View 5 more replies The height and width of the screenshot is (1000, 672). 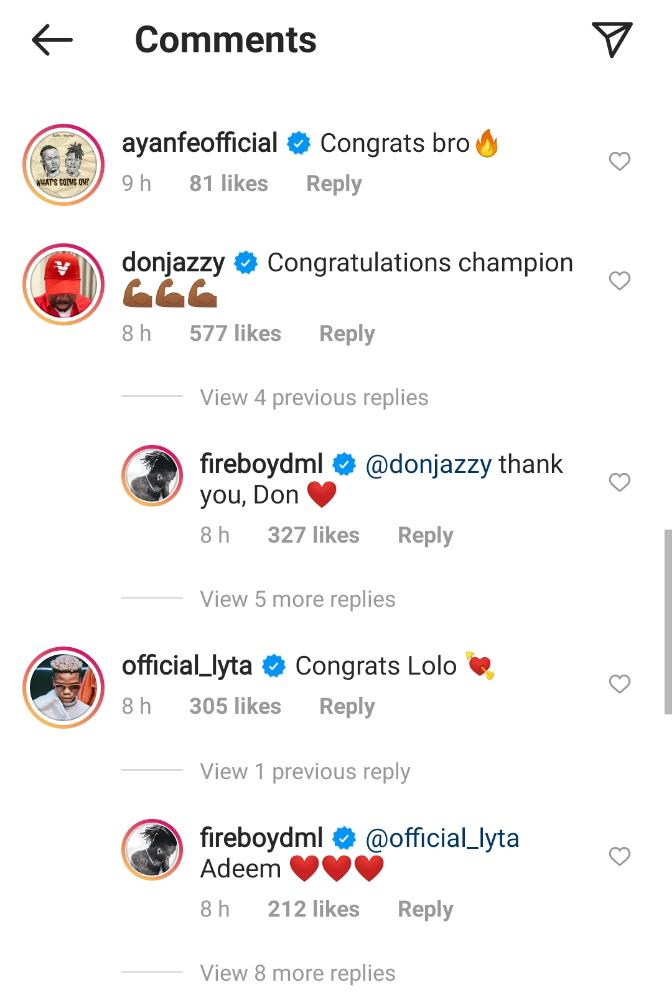(297, 600)
